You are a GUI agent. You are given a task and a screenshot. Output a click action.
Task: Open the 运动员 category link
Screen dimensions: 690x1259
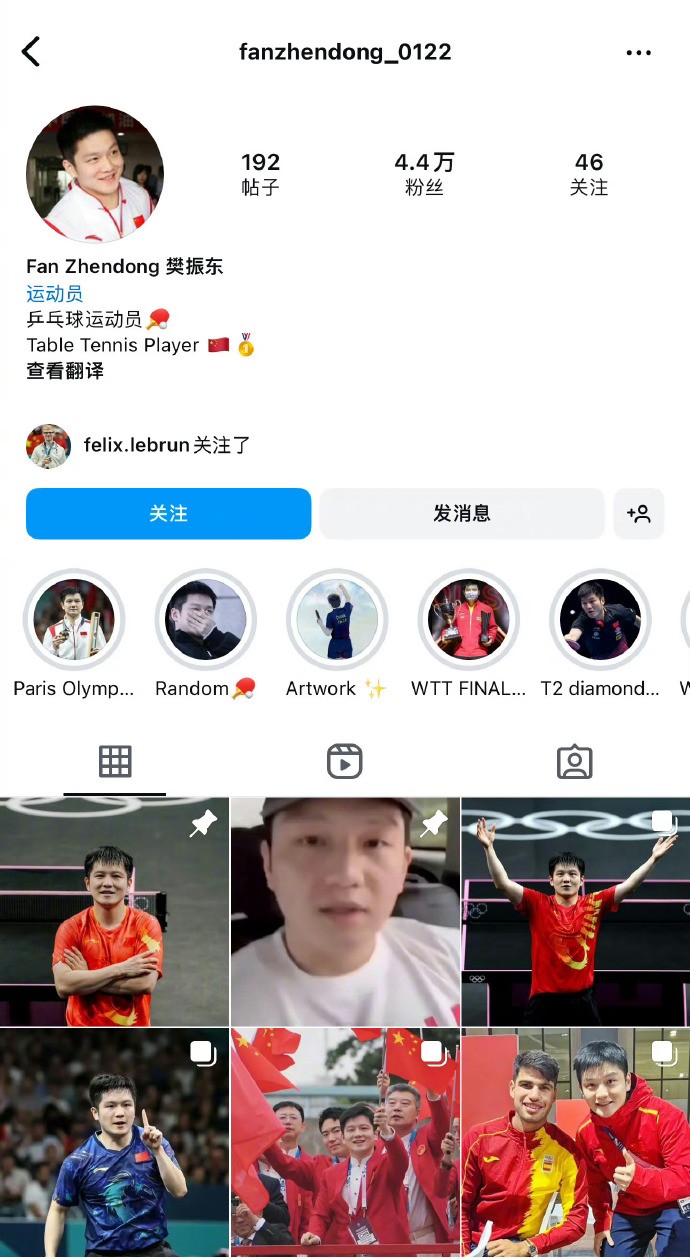pyautogui.click(x=54, y=293)
